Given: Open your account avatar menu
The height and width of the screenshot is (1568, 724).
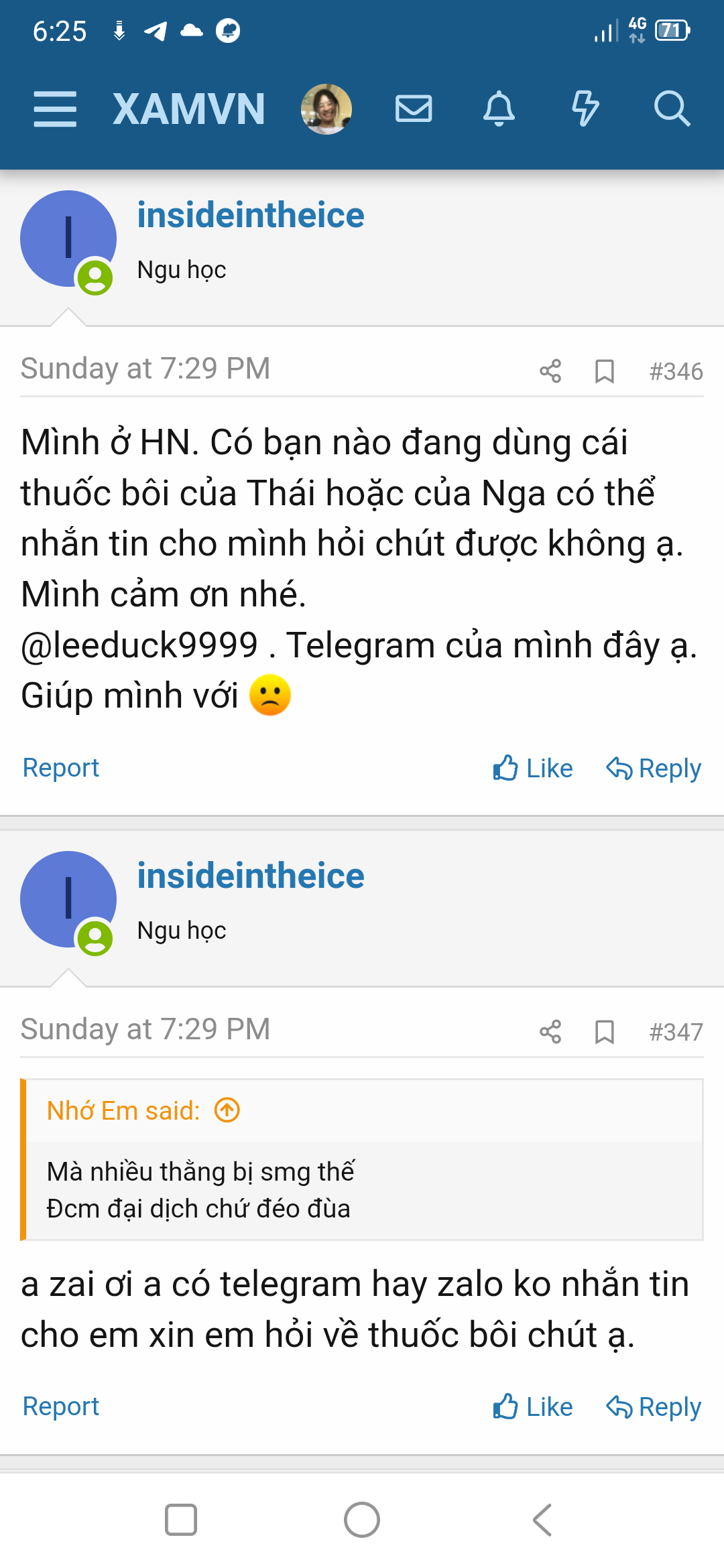Looking at the screenshot, I should 326,108.
